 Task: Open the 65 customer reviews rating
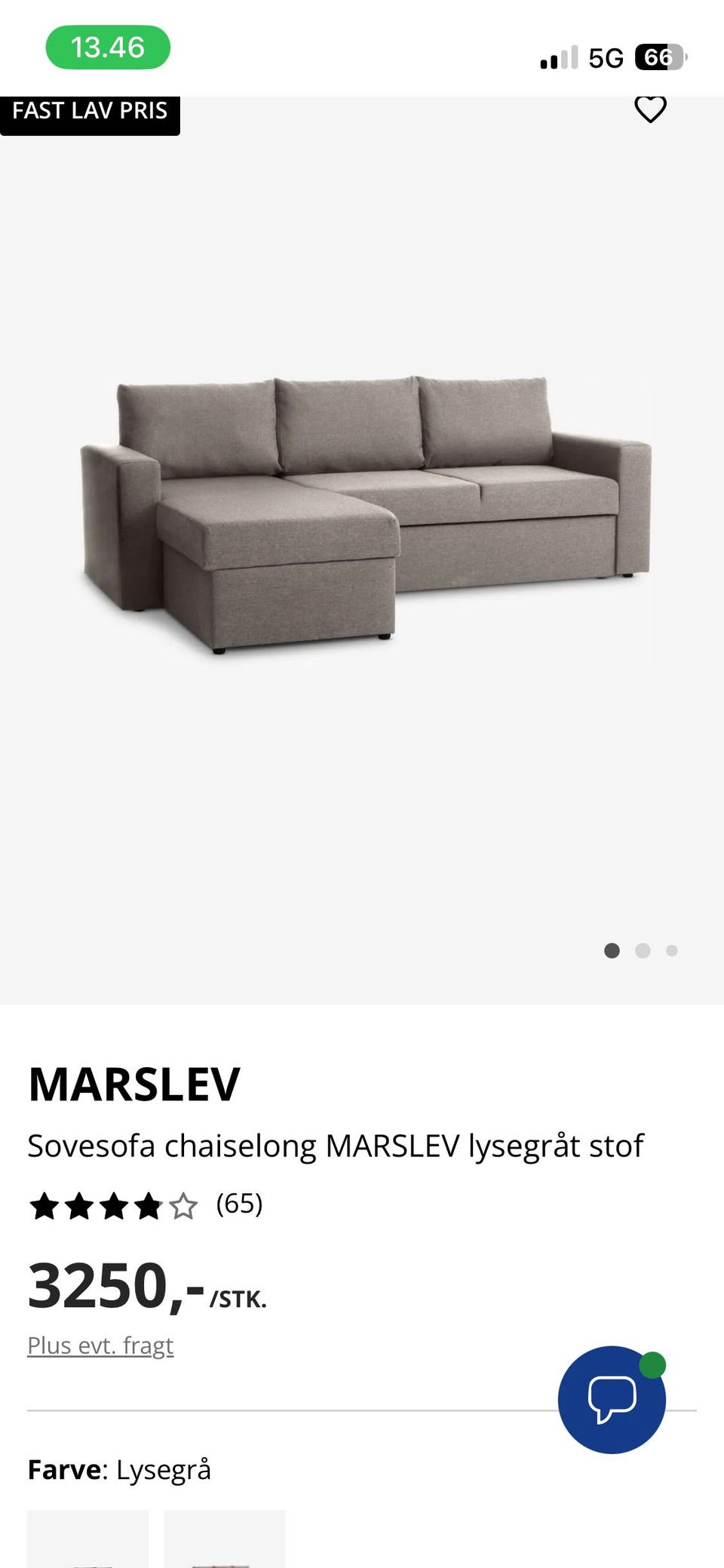[x=146, y=1204]
